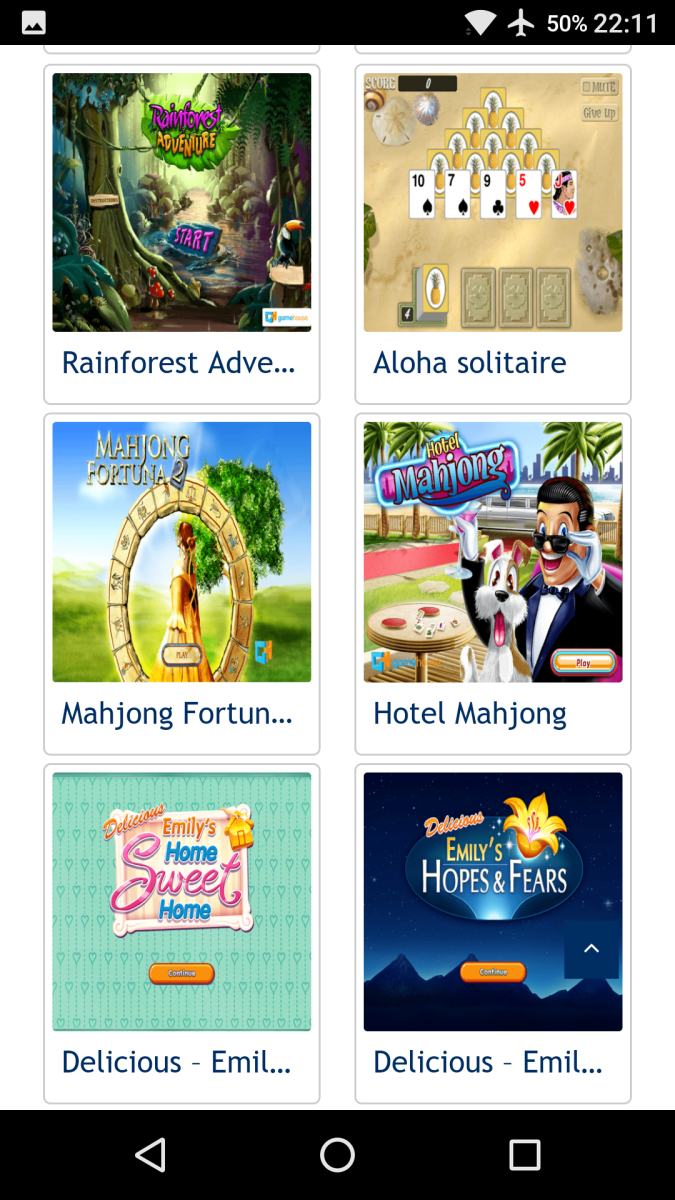The width and height of the screenshot is (675, 1200).
Task: Go back using the system back button
Action: pos(150,1155)
